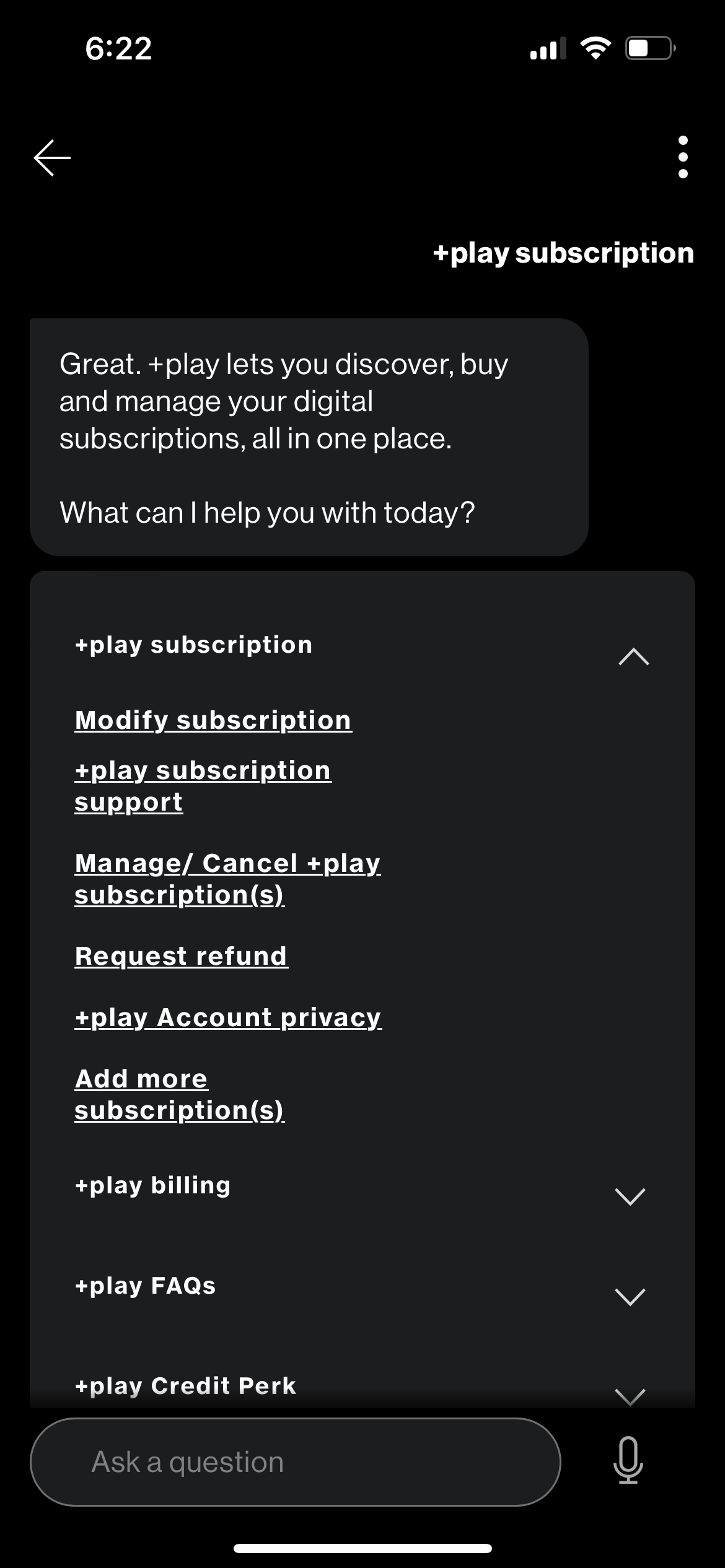The width and height of the screenshot is (725, 1568).
Task: Open the Modify subscription link
Action: pos(213,720)
